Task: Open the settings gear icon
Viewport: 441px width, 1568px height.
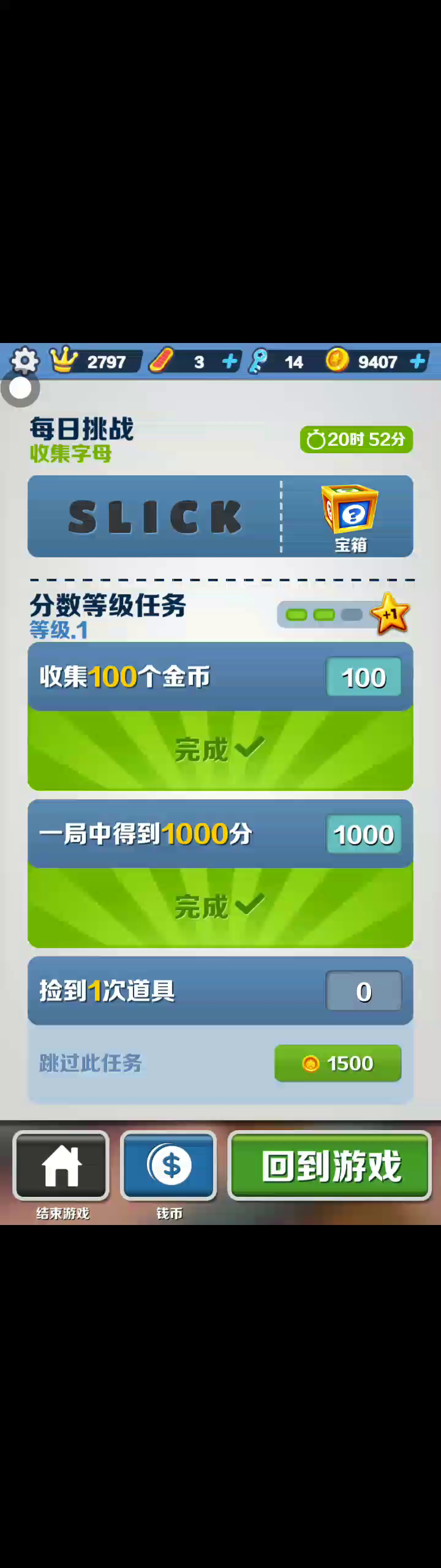Action: click(24, 361)
